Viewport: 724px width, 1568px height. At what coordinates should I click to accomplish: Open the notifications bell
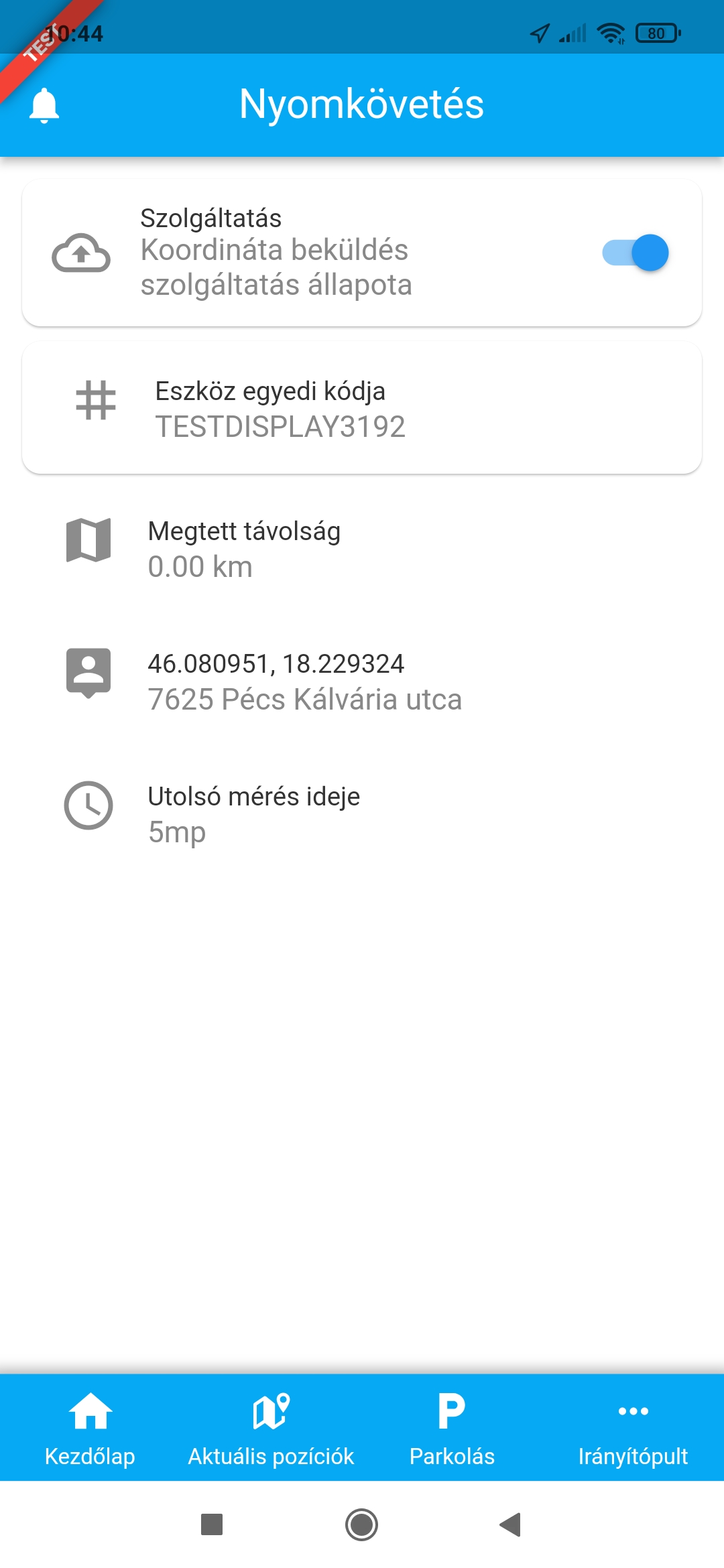tap(44, 105)
